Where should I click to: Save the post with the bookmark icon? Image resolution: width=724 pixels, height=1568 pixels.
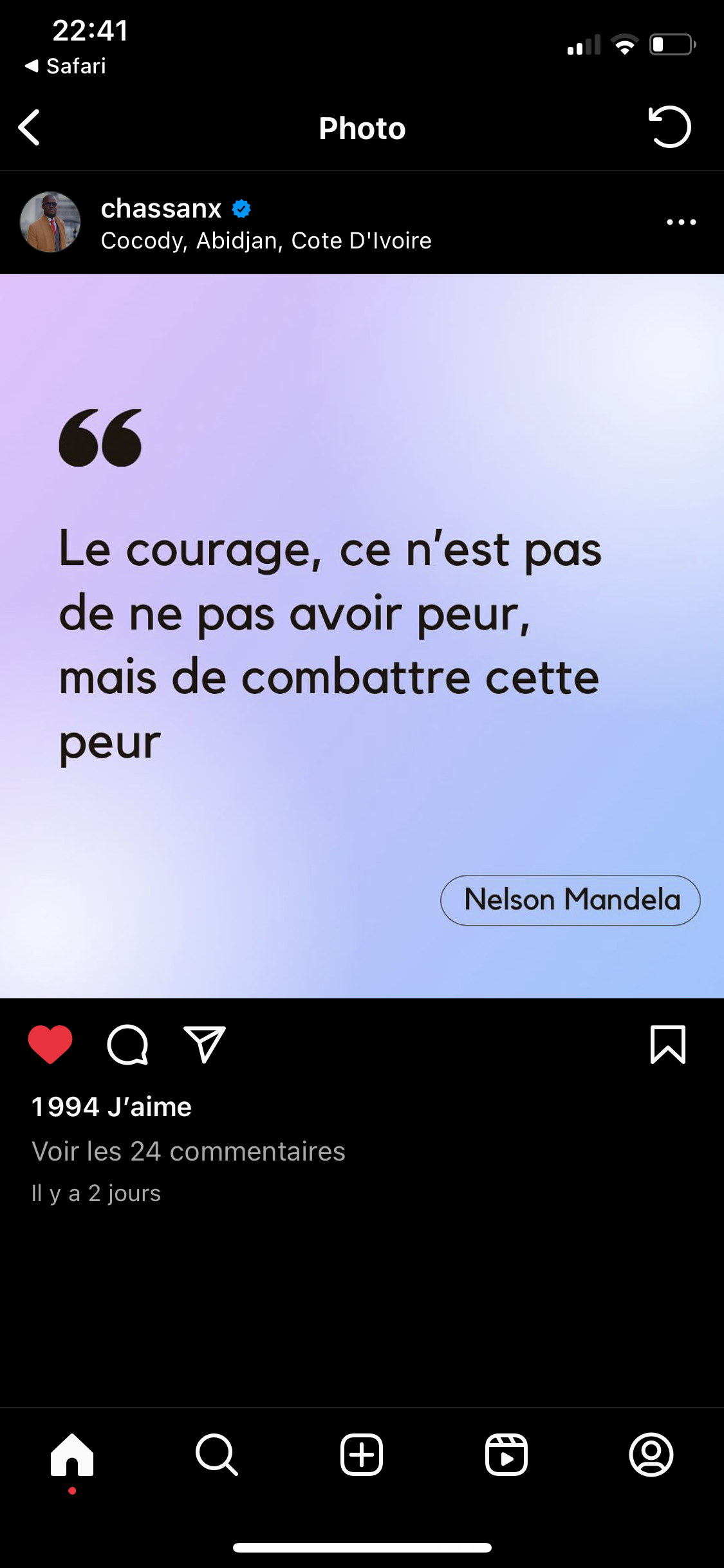click(668, 1044)
